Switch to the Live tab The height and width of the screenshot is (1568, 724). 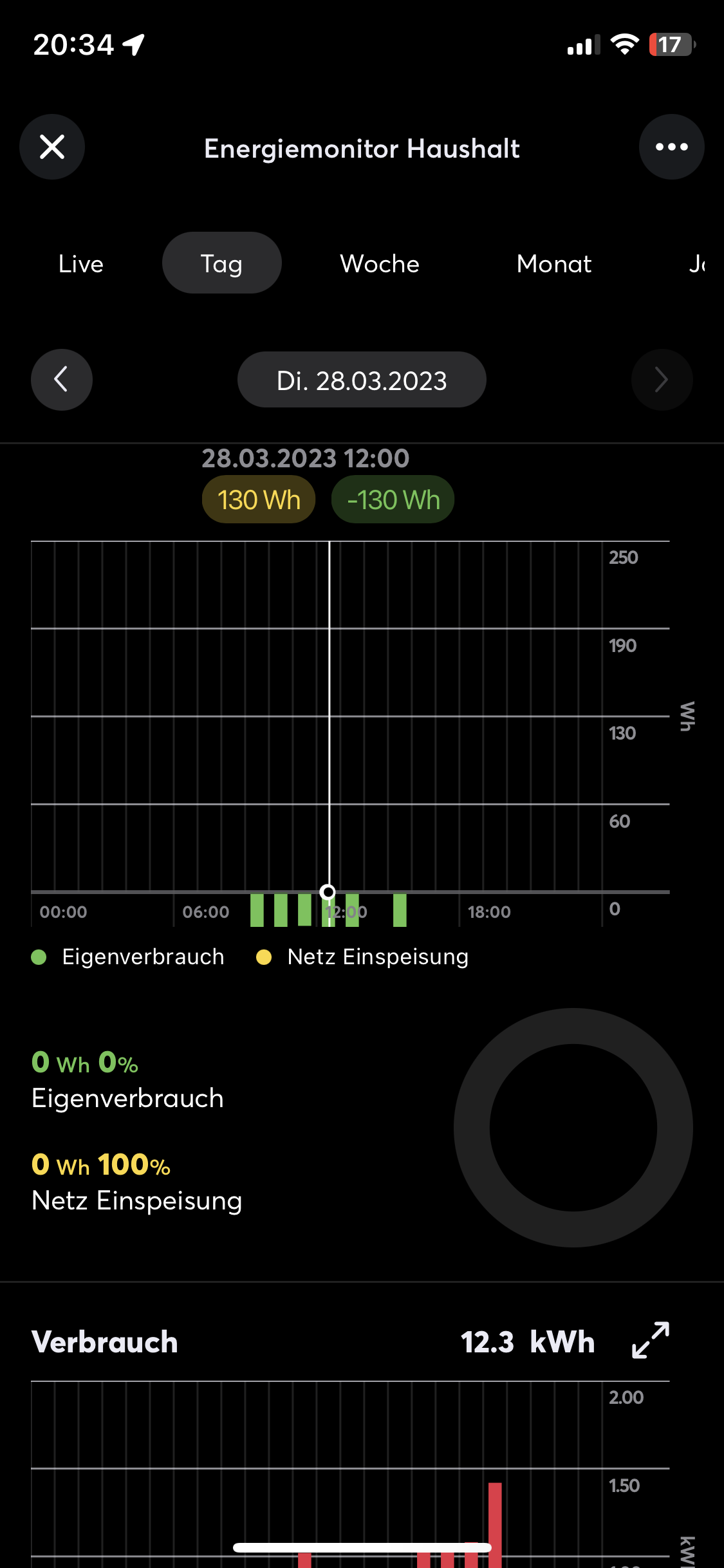(81, 264)
